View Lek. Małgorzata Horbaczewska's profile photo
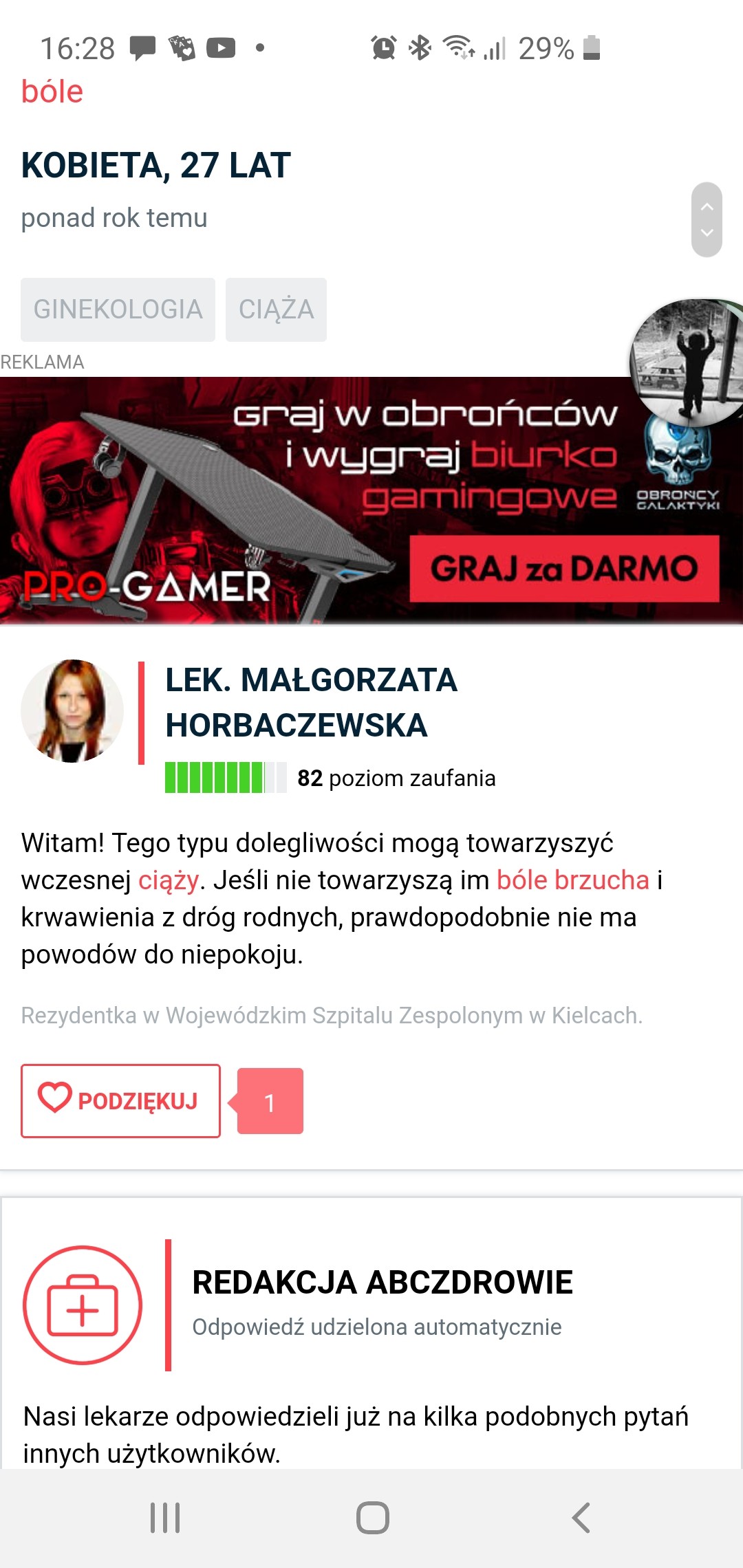Screen dimensions: 743x1568 [72, 711]
